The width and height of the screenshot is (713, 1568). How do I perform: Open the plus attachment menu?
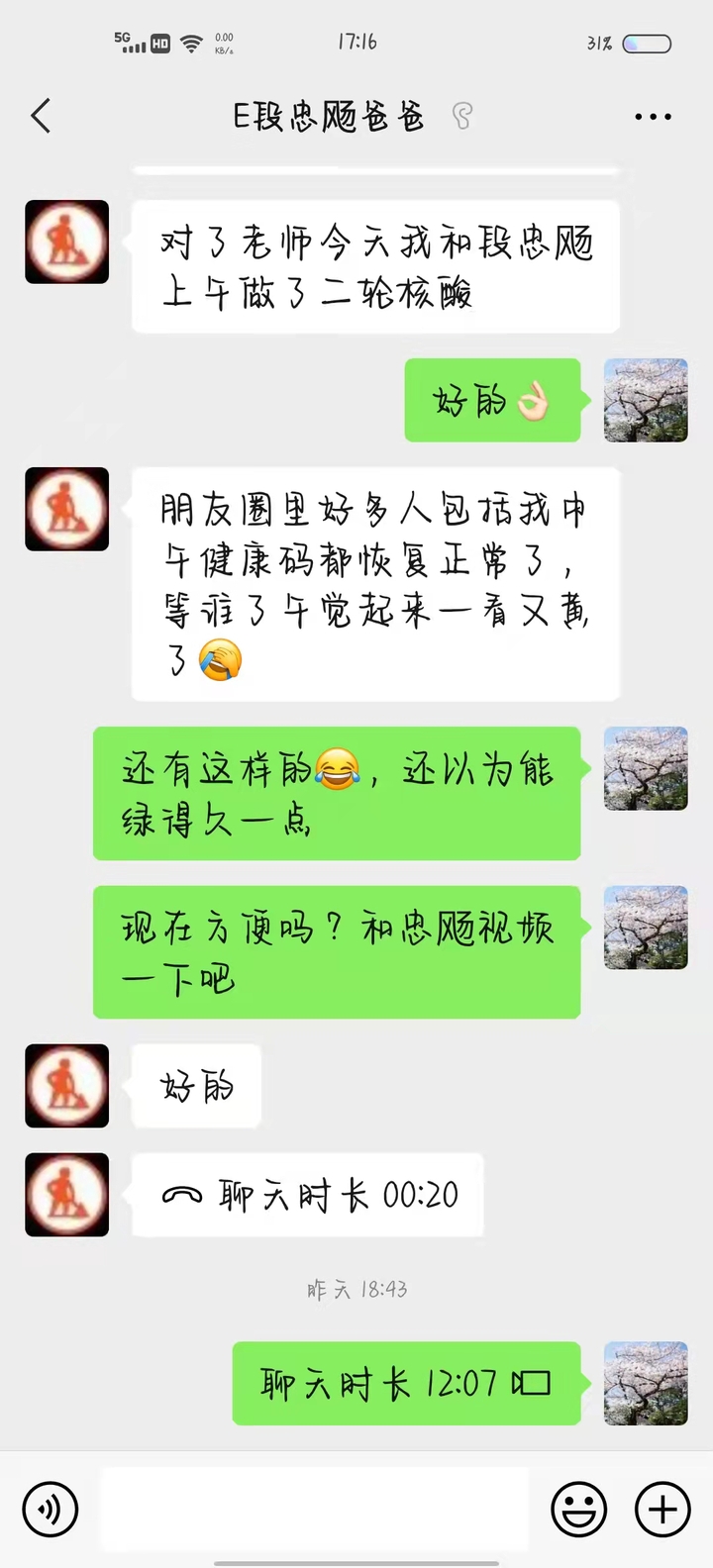click(662, 1510)
